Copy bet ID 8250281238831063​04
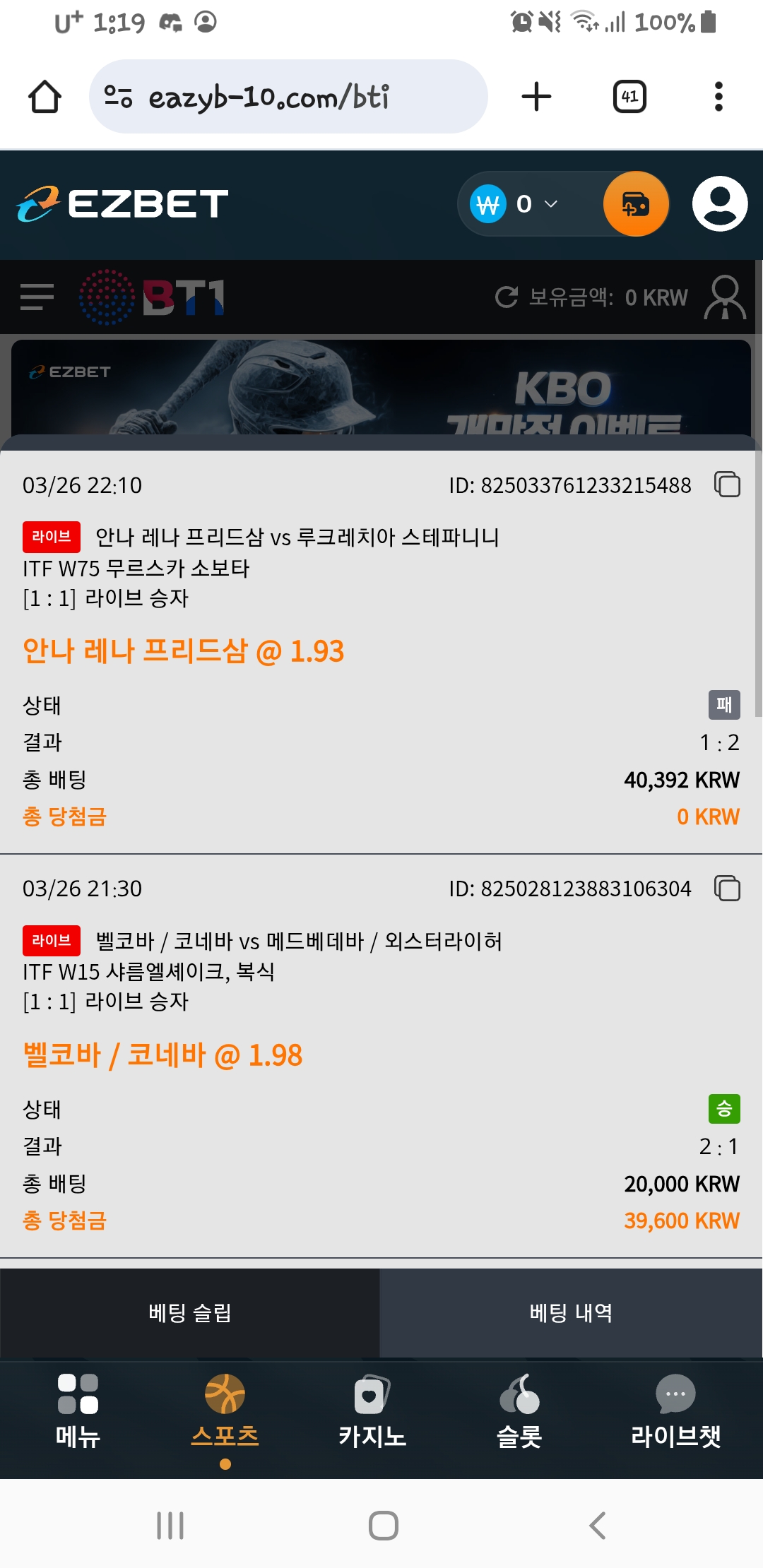 point(727,889)
